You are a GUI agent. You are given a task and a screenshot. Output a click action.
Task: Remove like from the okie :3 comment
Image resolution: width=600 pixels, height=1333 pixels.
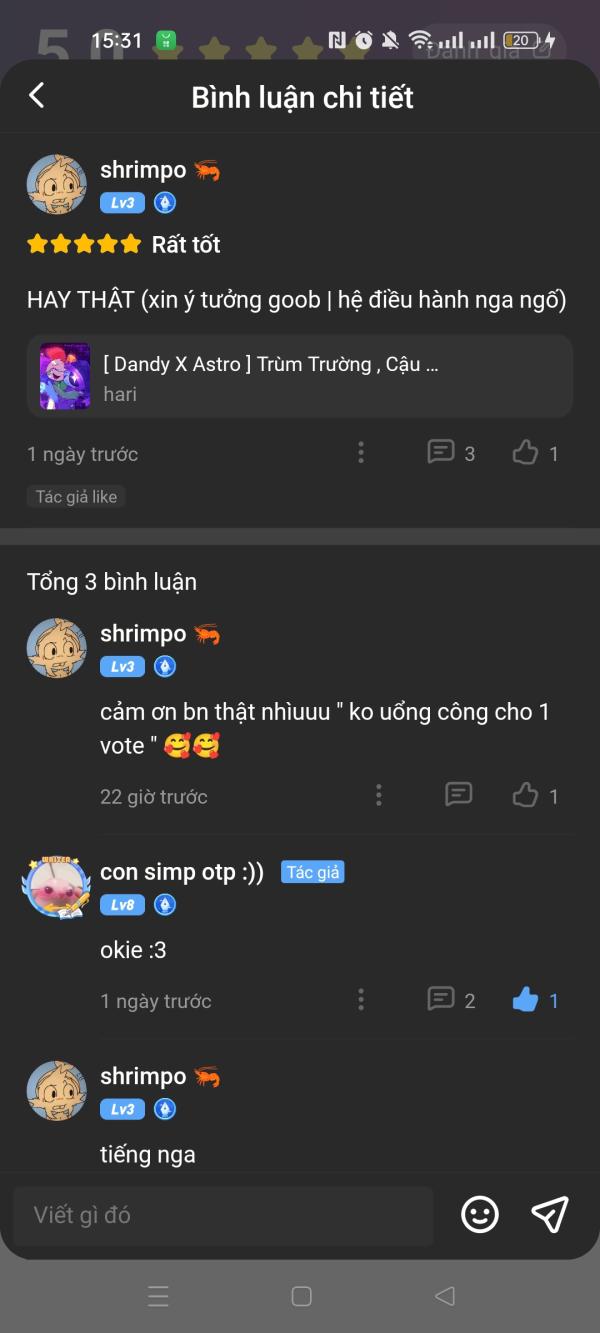point(536,1000)
